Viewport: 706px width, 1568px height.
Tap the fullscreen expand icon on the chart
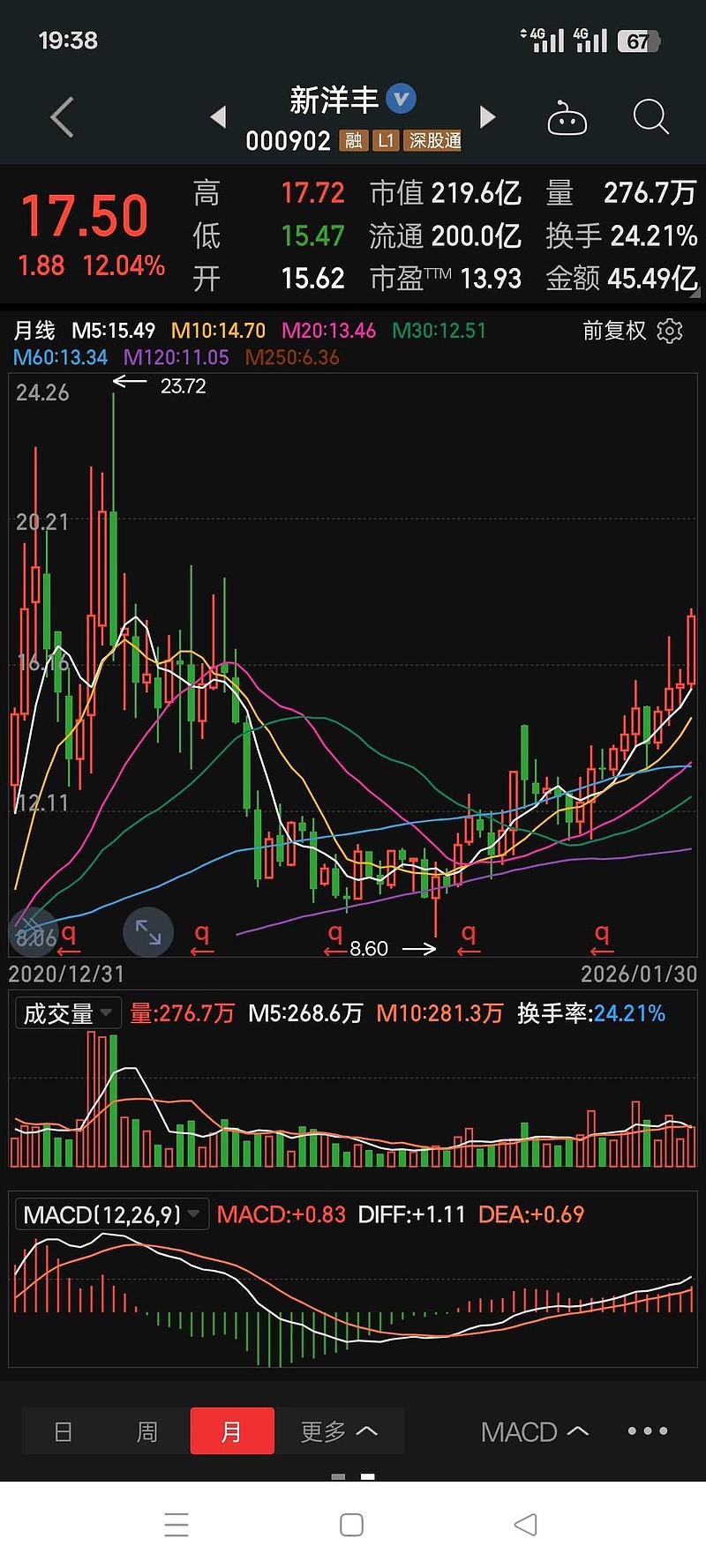tap(147, 932)
